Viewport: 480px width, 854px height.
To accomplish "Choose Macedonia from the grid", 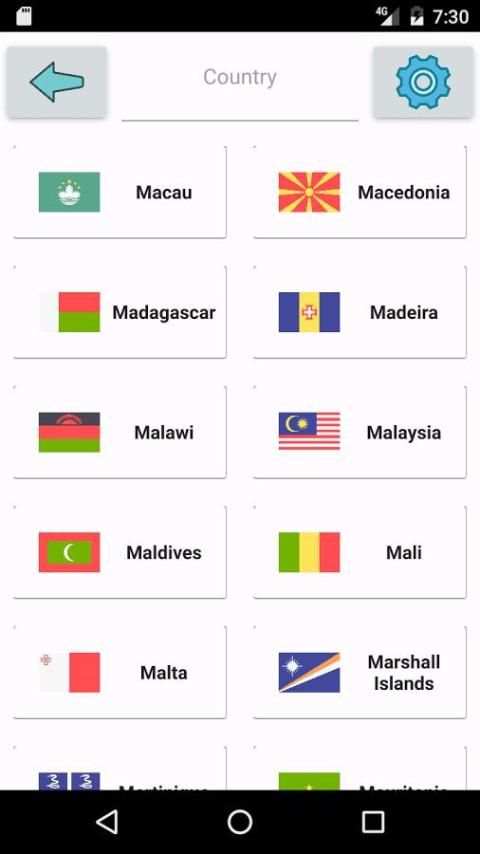I will pos(360,192).
